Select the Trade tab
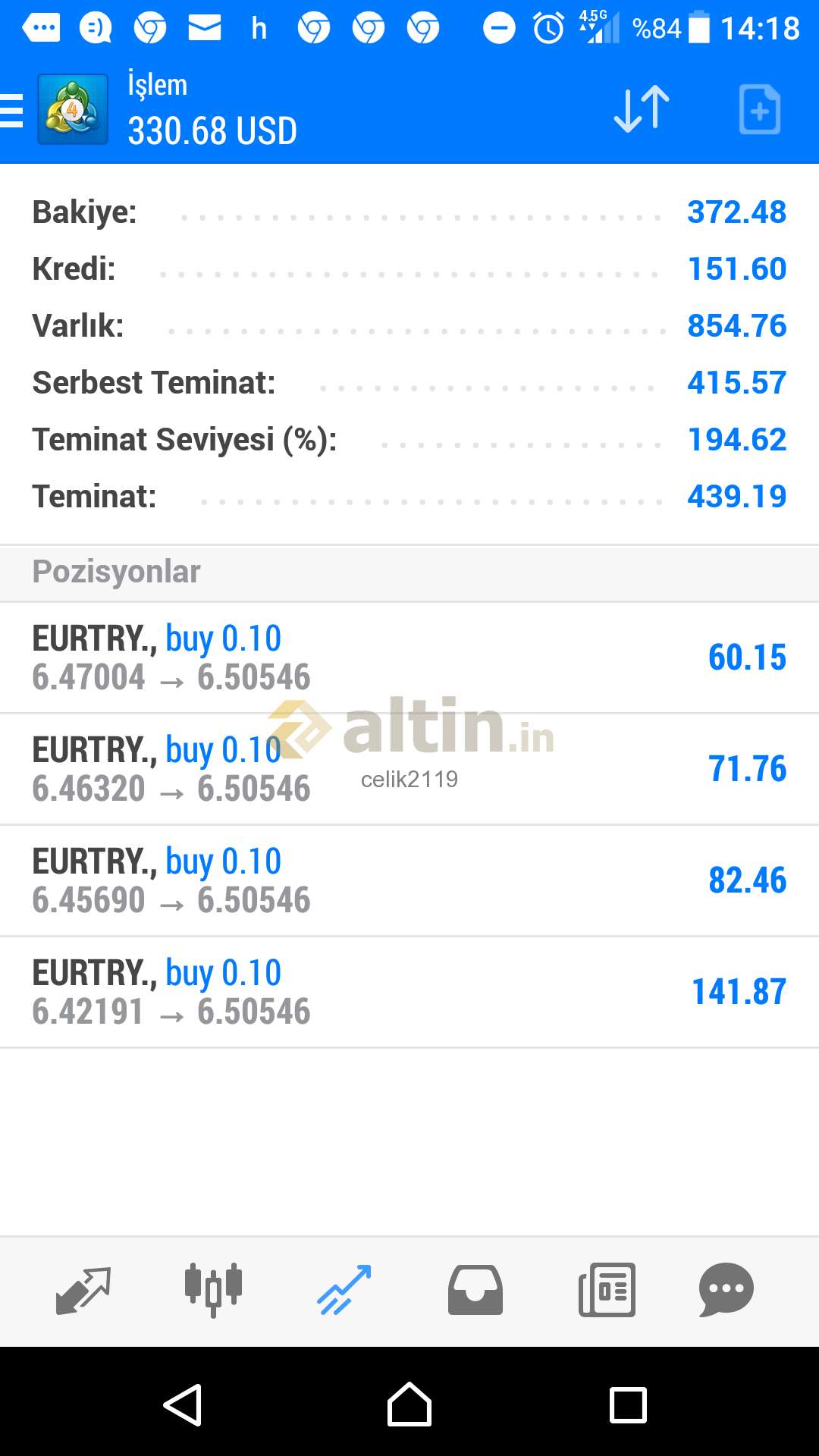The width and height of the screenshot is (819, 1456). point(344,1290)
